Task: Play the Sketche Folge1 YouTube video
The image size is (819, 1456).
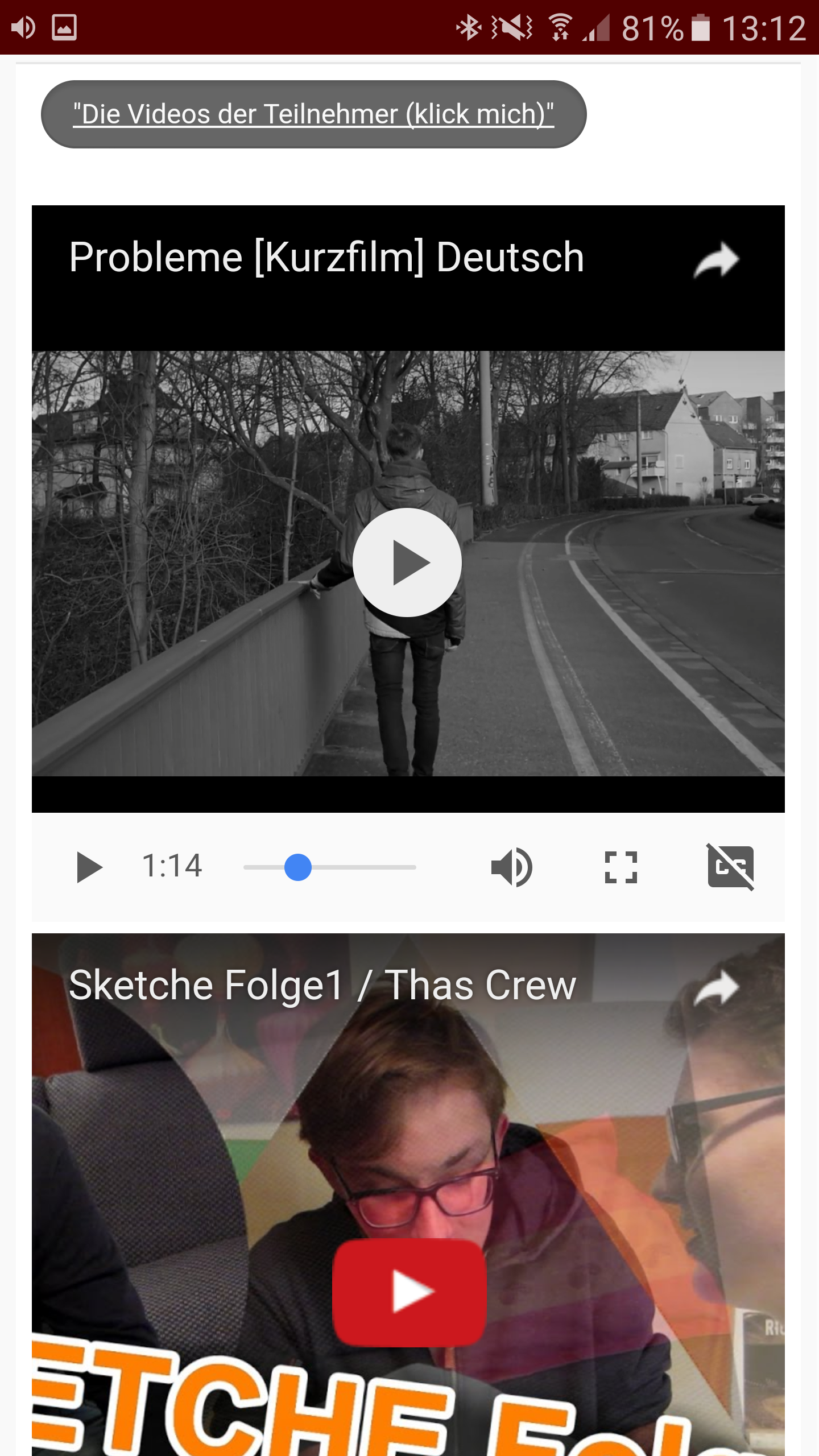Action: pyautogui.click(x=409, y=1292)
